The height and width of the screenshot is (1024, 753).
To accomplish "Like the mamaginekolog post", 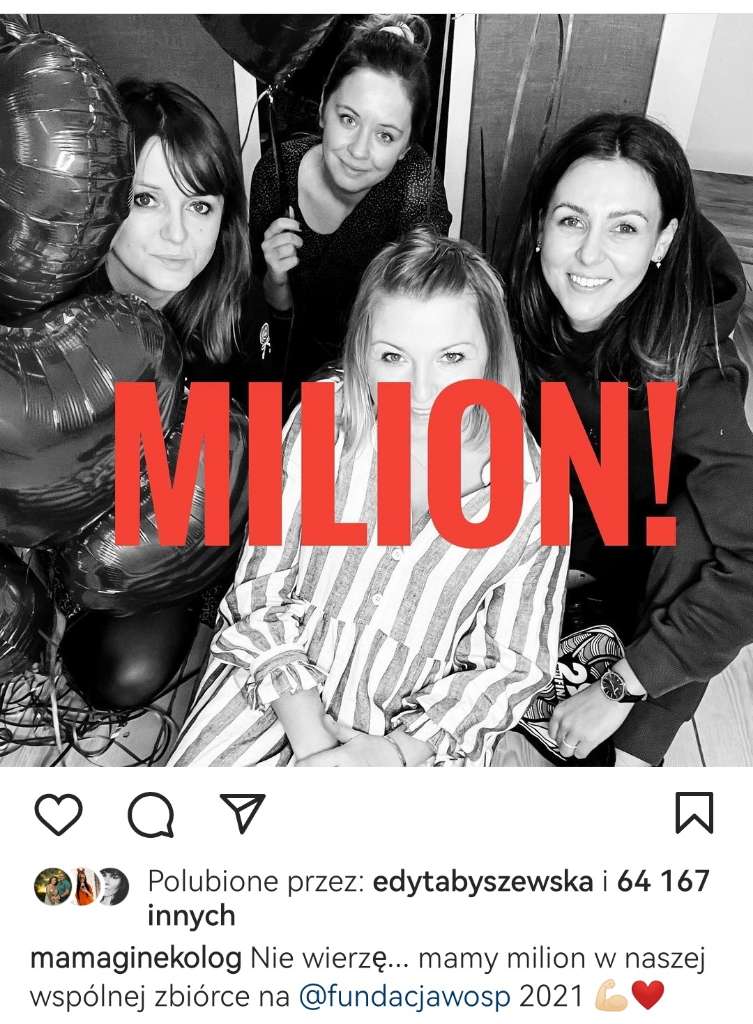I will coord(58,814).
